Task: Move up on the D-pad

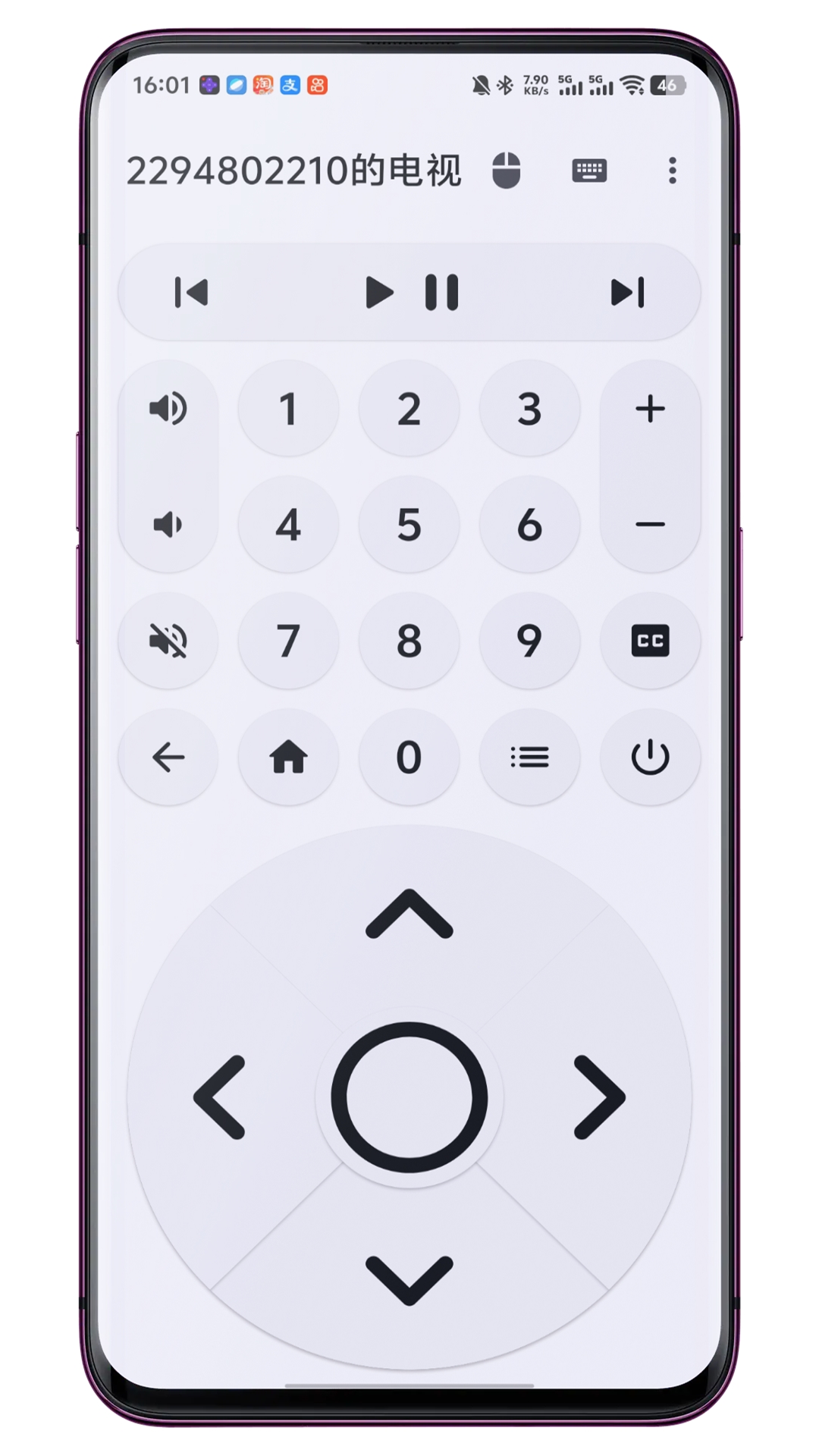Action: 409,915
